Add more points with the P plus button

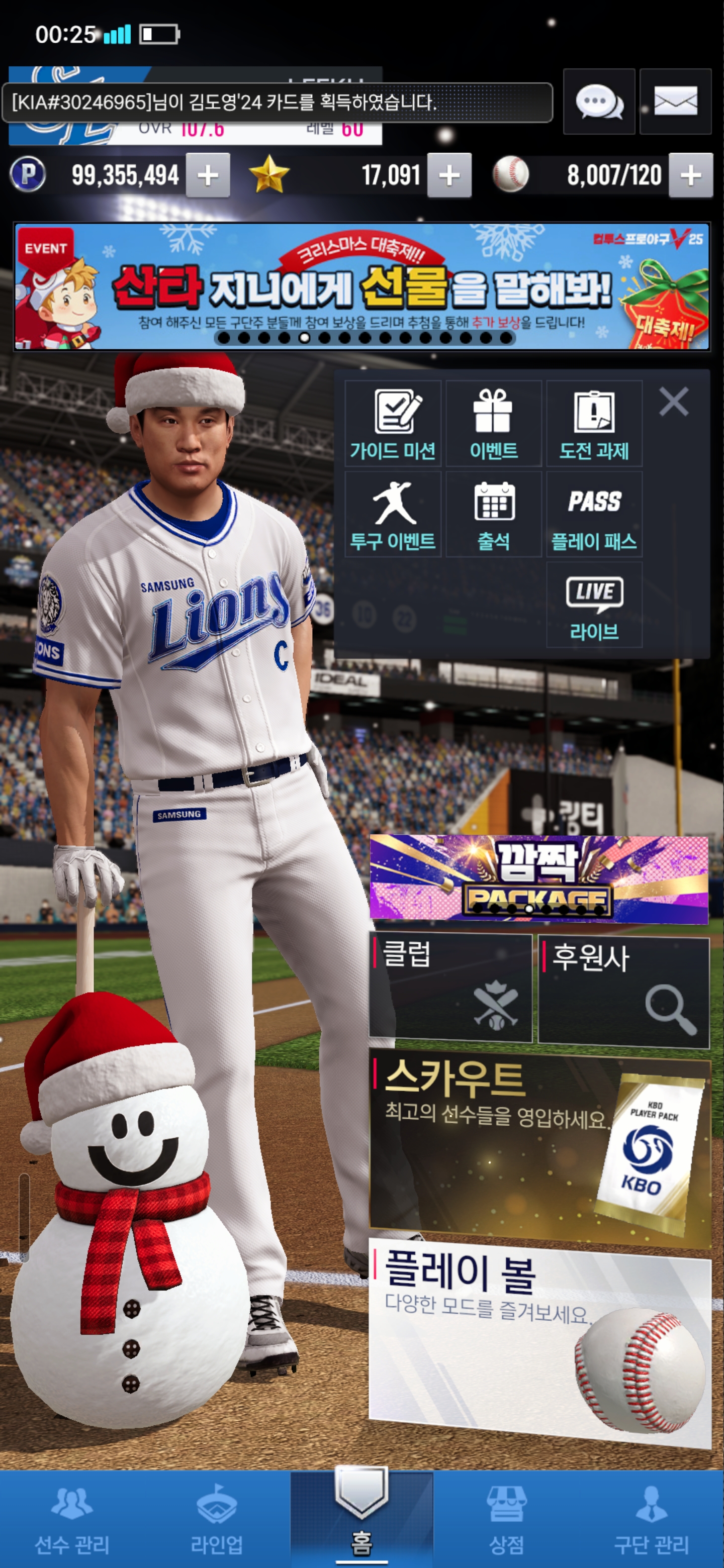[x=208, y=176]
